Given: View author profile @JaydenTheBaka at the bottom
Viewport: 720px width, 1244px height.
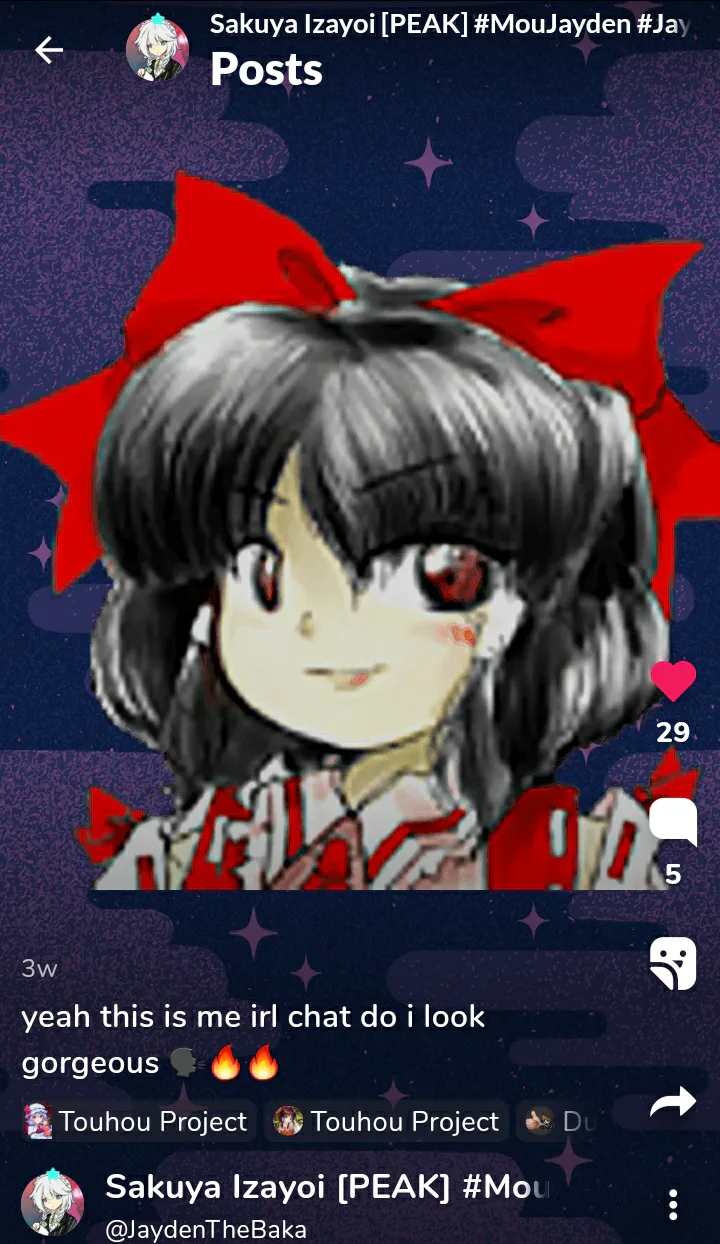Looking at the screenshot, I should [x=206, y=1229].
